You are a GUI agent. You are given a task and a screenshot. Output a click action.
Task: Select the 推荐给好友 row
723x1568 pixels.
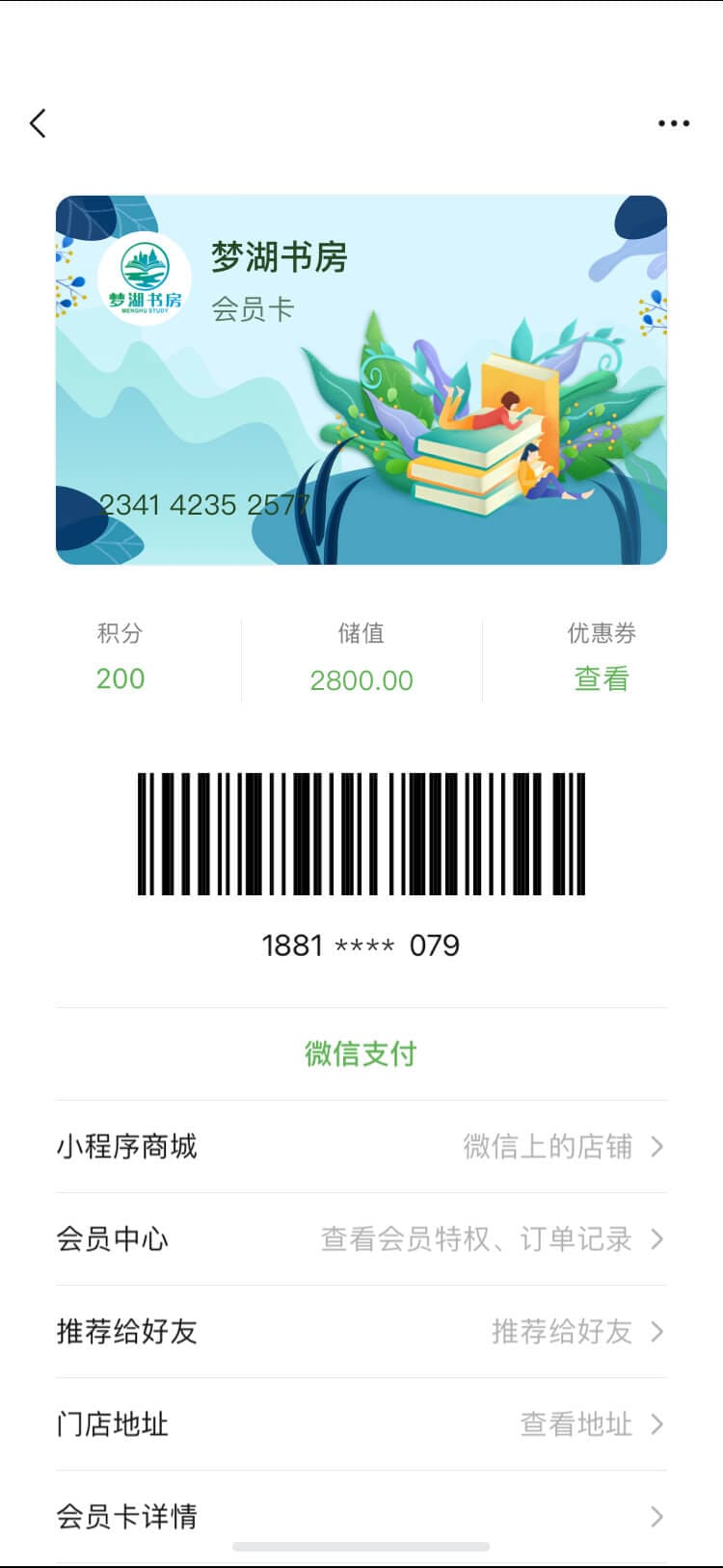click(361, 1332)
